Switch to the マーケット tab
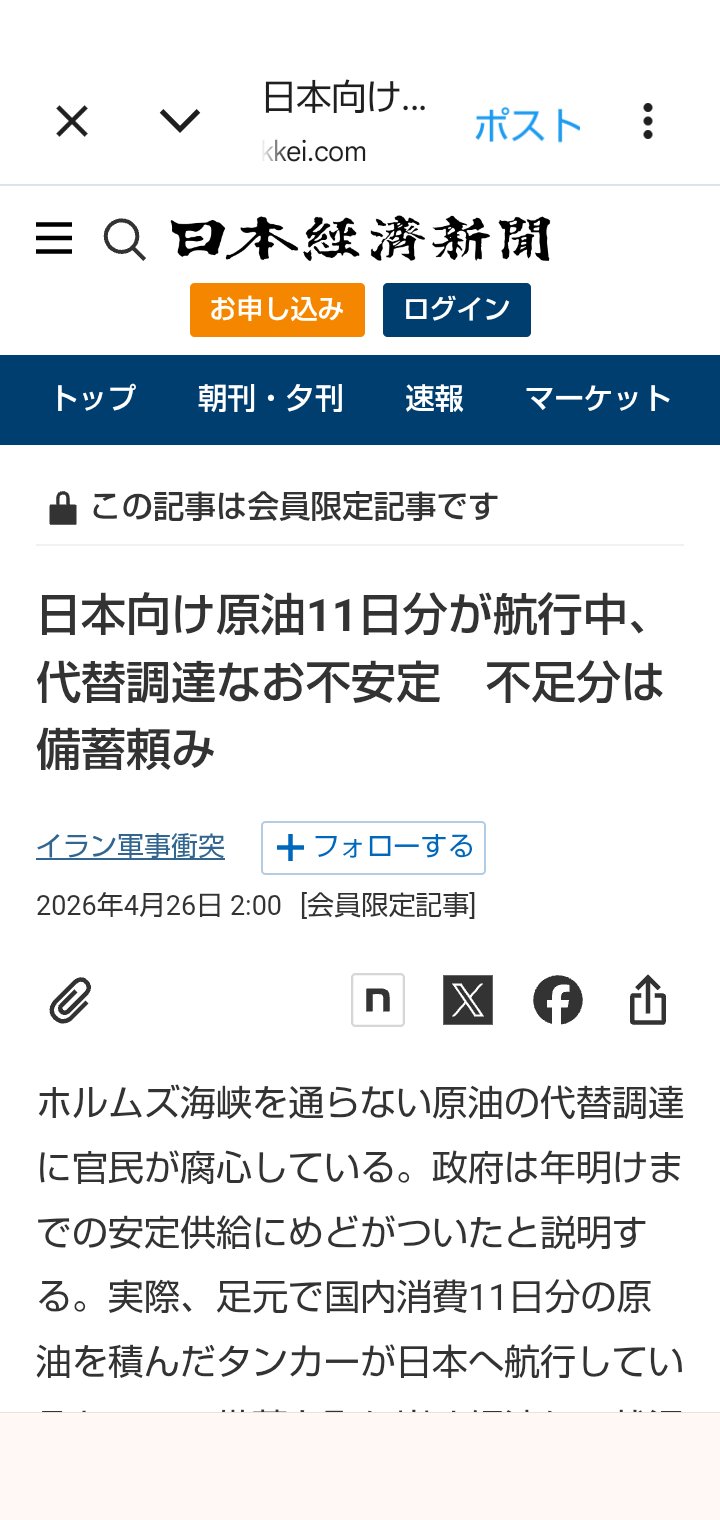The image size is (720, 1520). point(598,399)
